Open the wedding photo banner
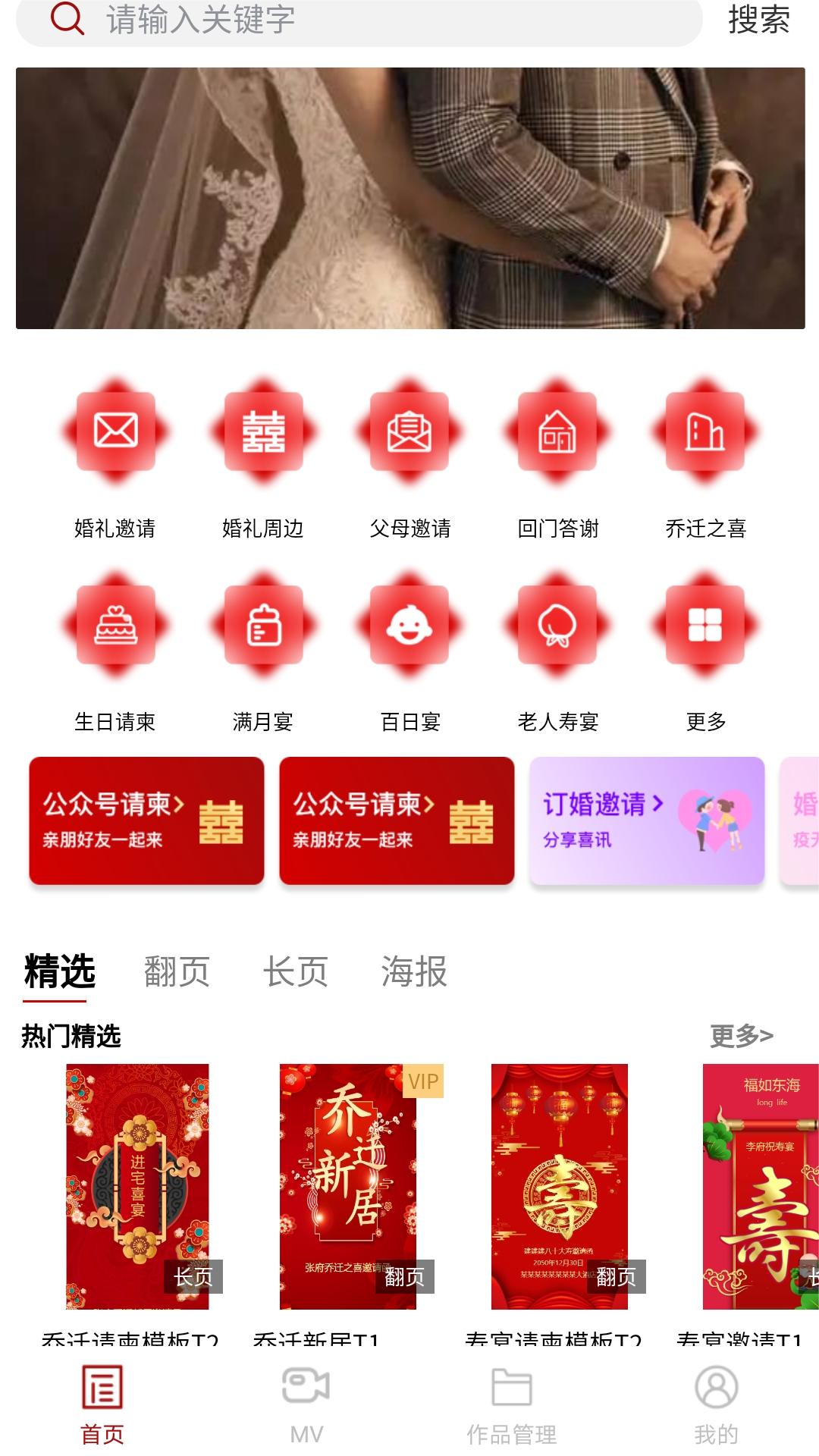The width and height of the screenshot is (819, 1456). click(x=410, y=198)
